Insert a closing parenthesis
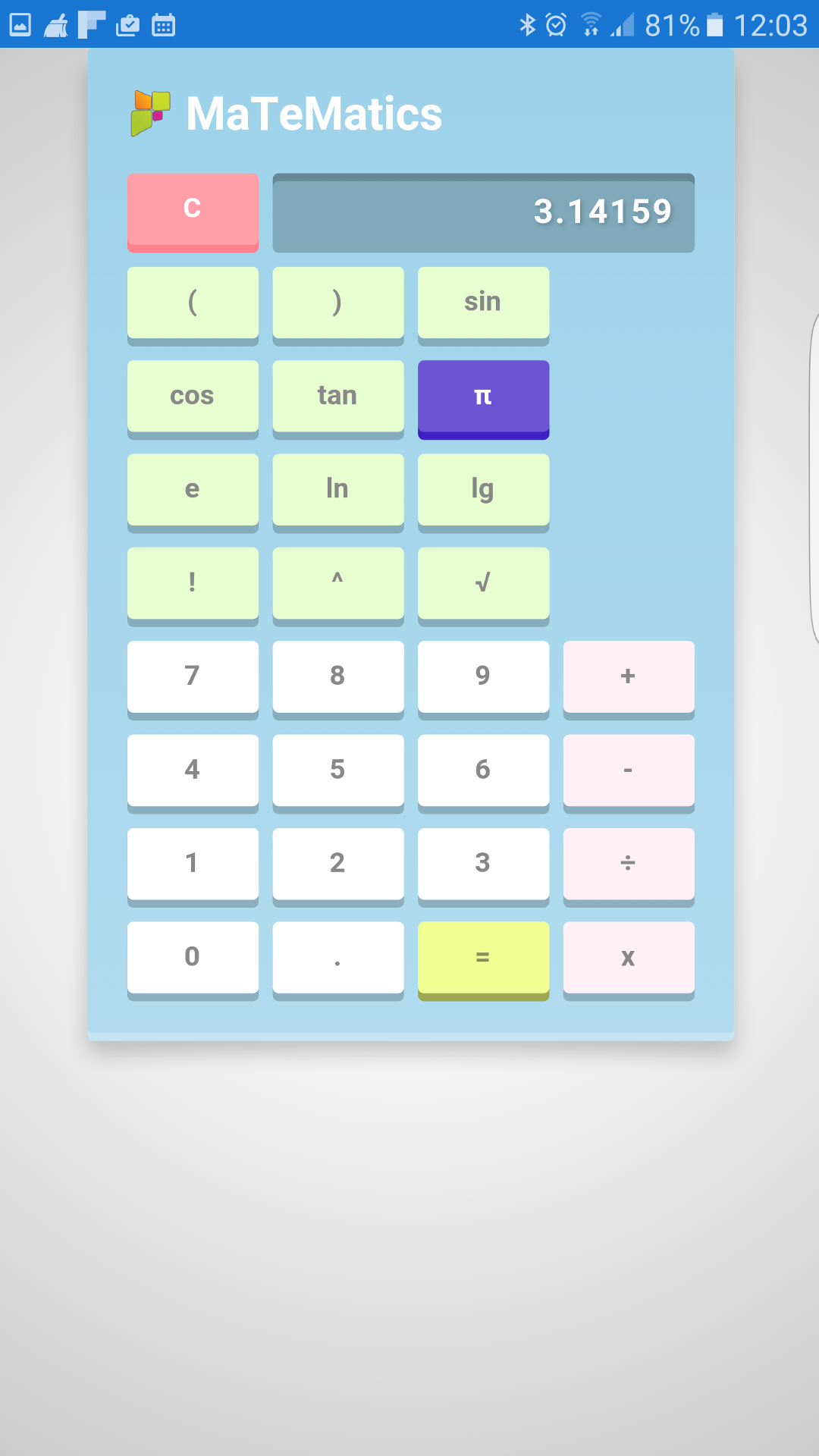This screenshot has width=819, height=1456. [x=337, y=303]
